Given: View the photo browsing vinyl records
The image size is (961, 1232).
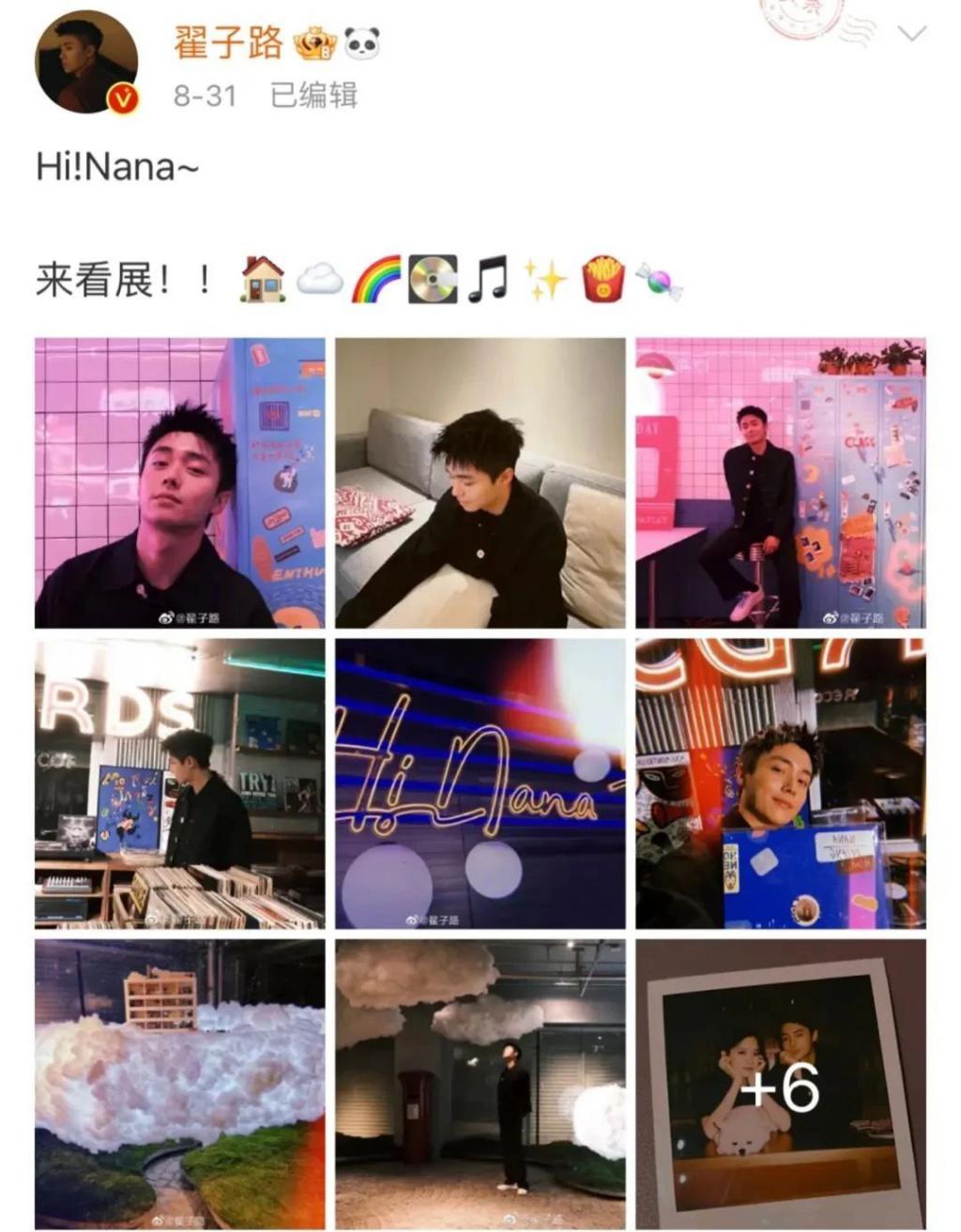Looking at the screenshot, I should coord(180,784).
